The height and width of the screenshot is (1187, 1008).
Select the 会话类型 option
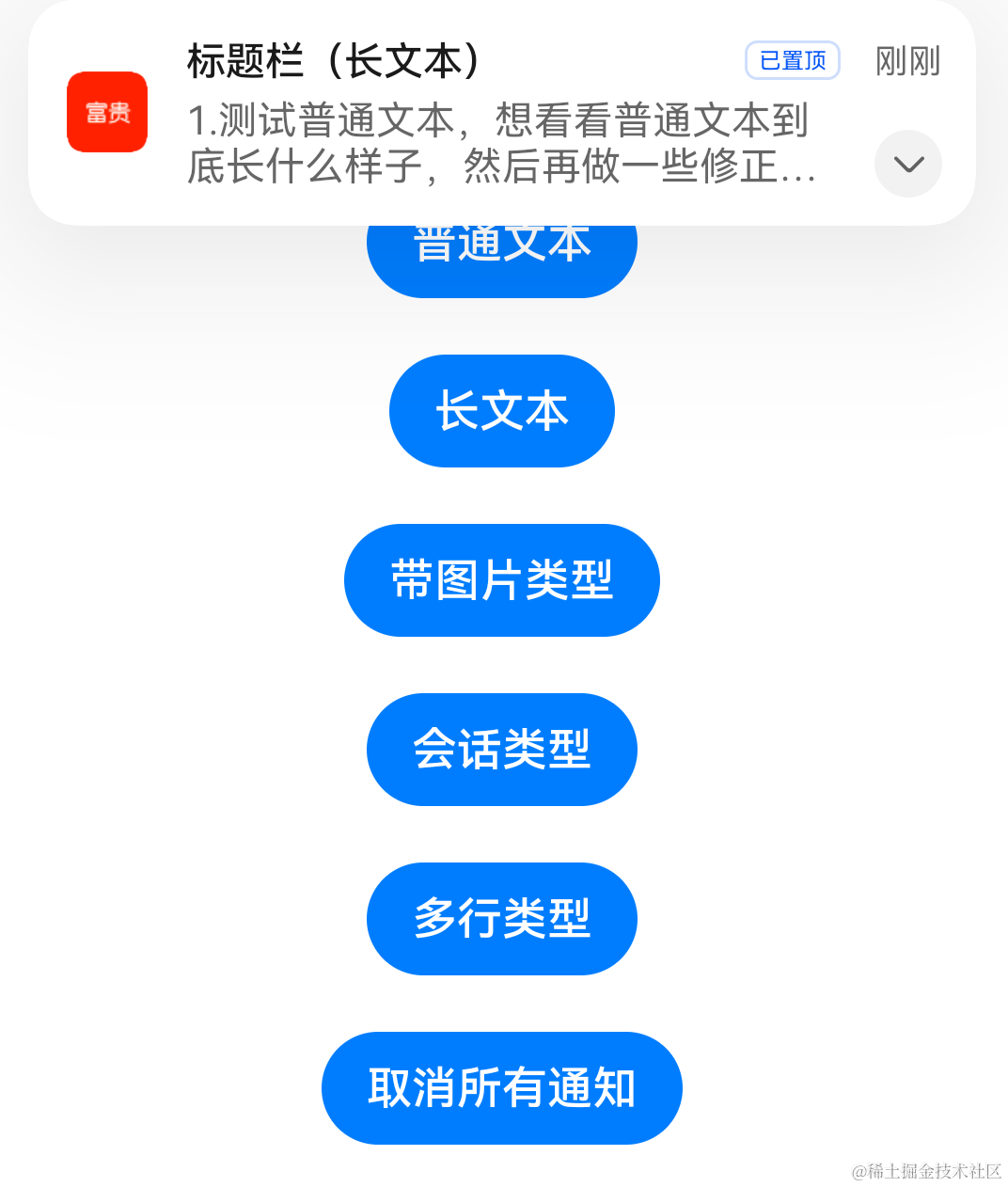tap(501, 750)
